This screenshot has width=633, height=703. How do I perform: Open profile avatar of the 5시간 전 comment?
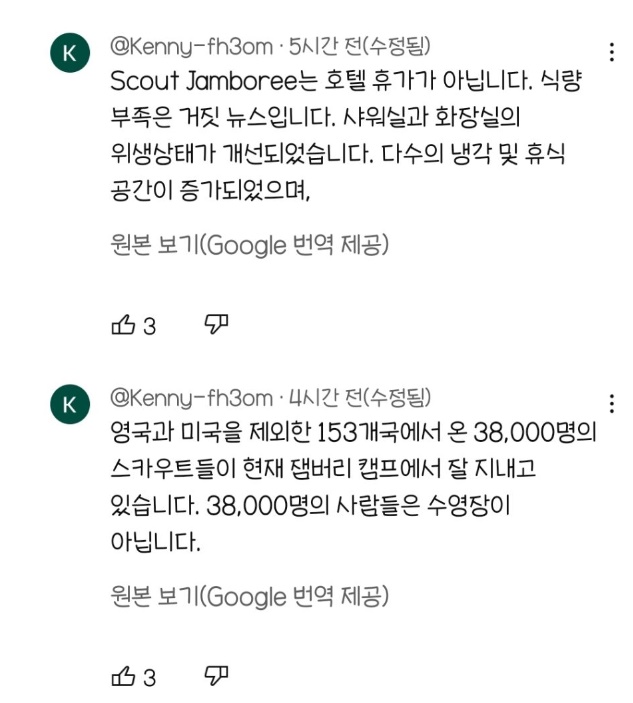pyautogui.click(x=69, y=53)
